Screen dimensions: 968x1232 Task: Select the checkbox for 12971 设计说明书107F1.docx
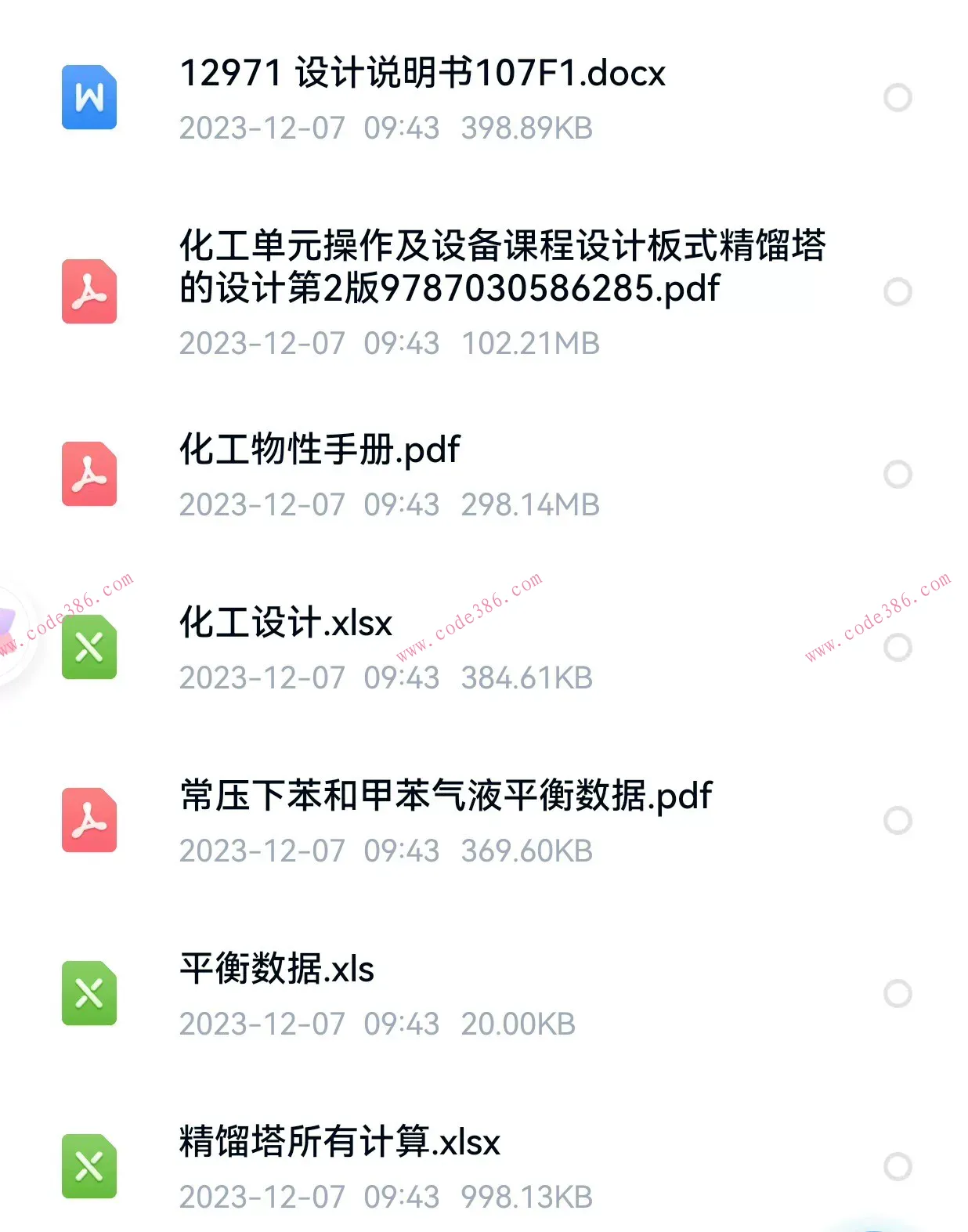(x=898, y=99)
